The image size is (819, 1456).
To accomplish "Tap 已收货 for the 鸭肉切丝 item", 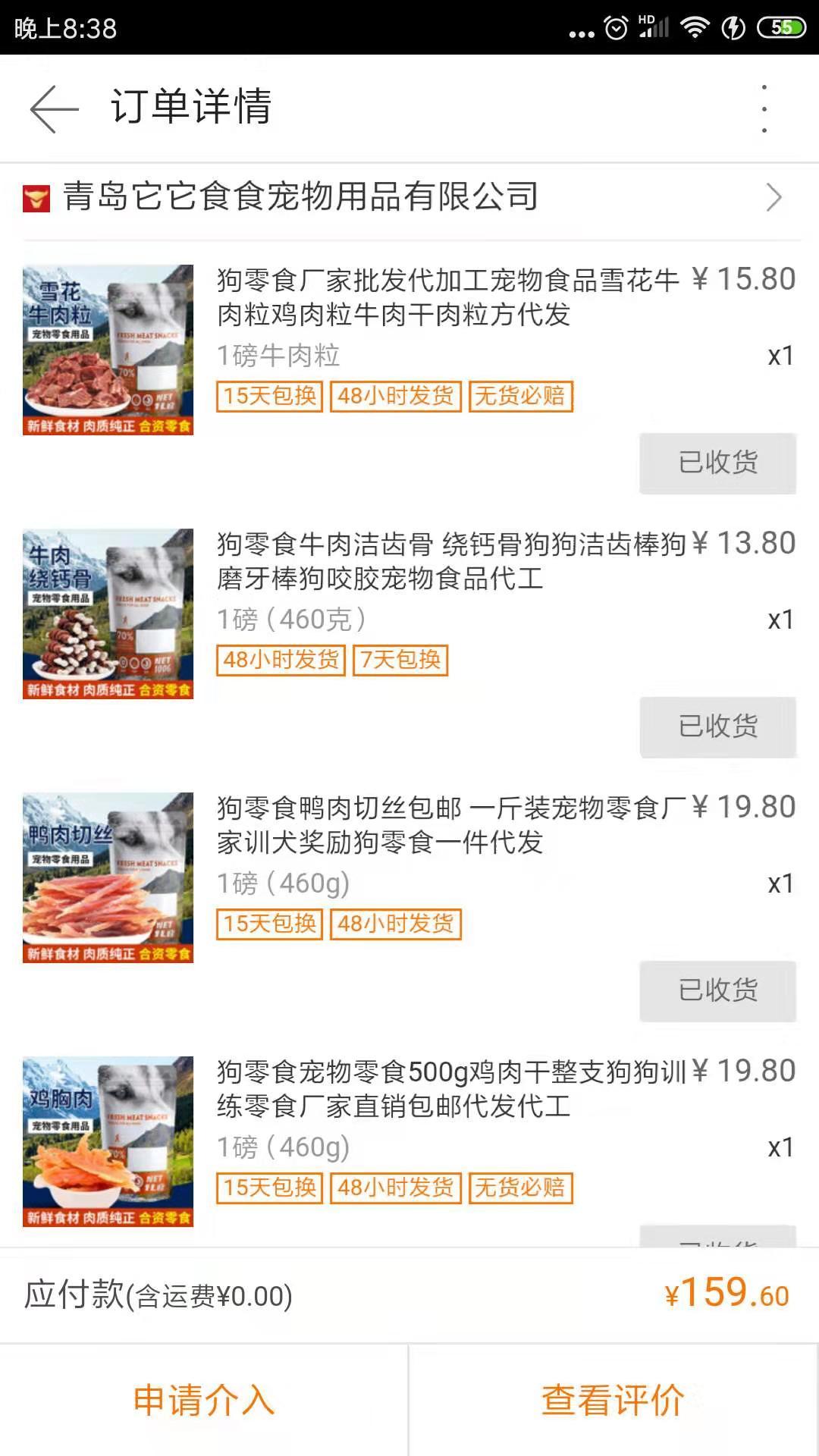I will coord(717,990).
